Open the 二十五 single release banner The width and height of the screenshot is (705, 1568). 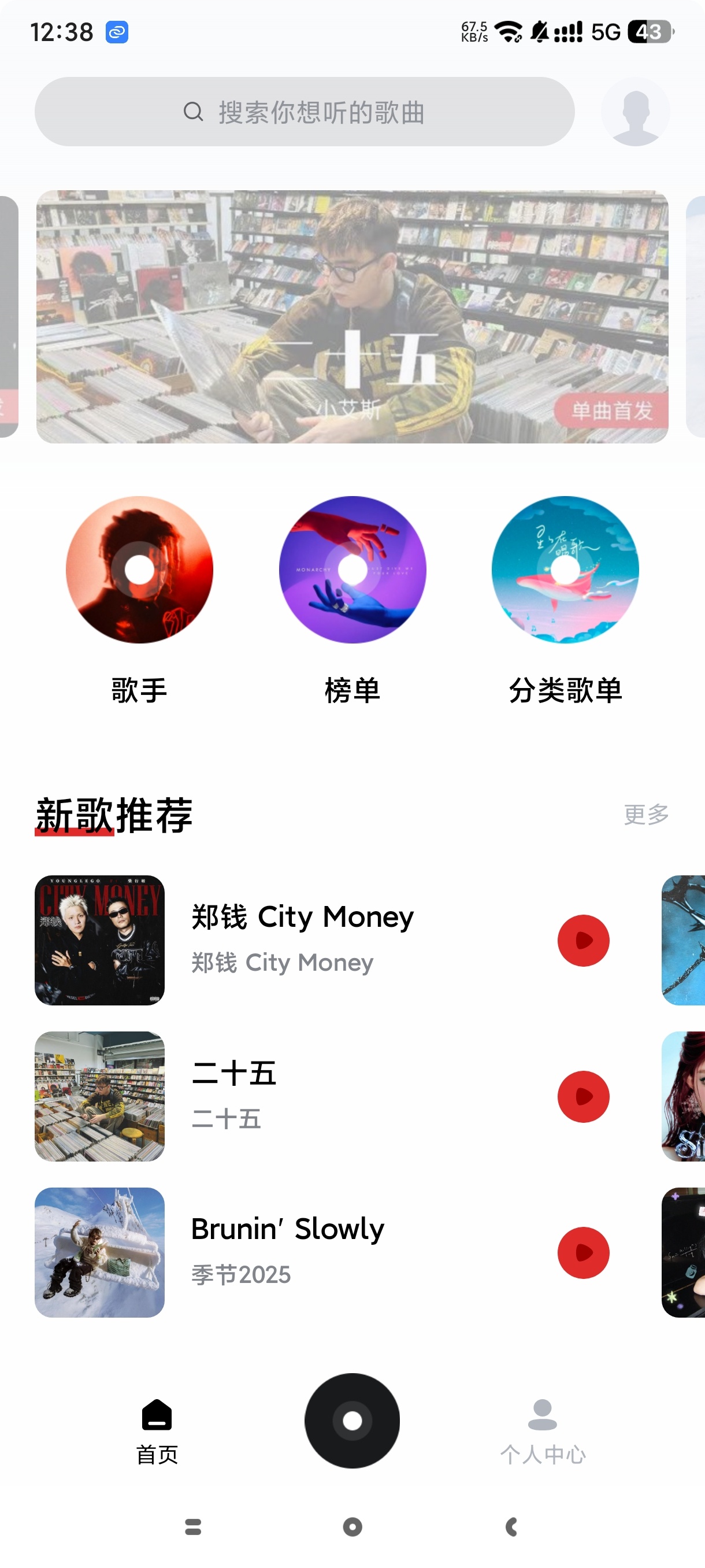(351, 316)
